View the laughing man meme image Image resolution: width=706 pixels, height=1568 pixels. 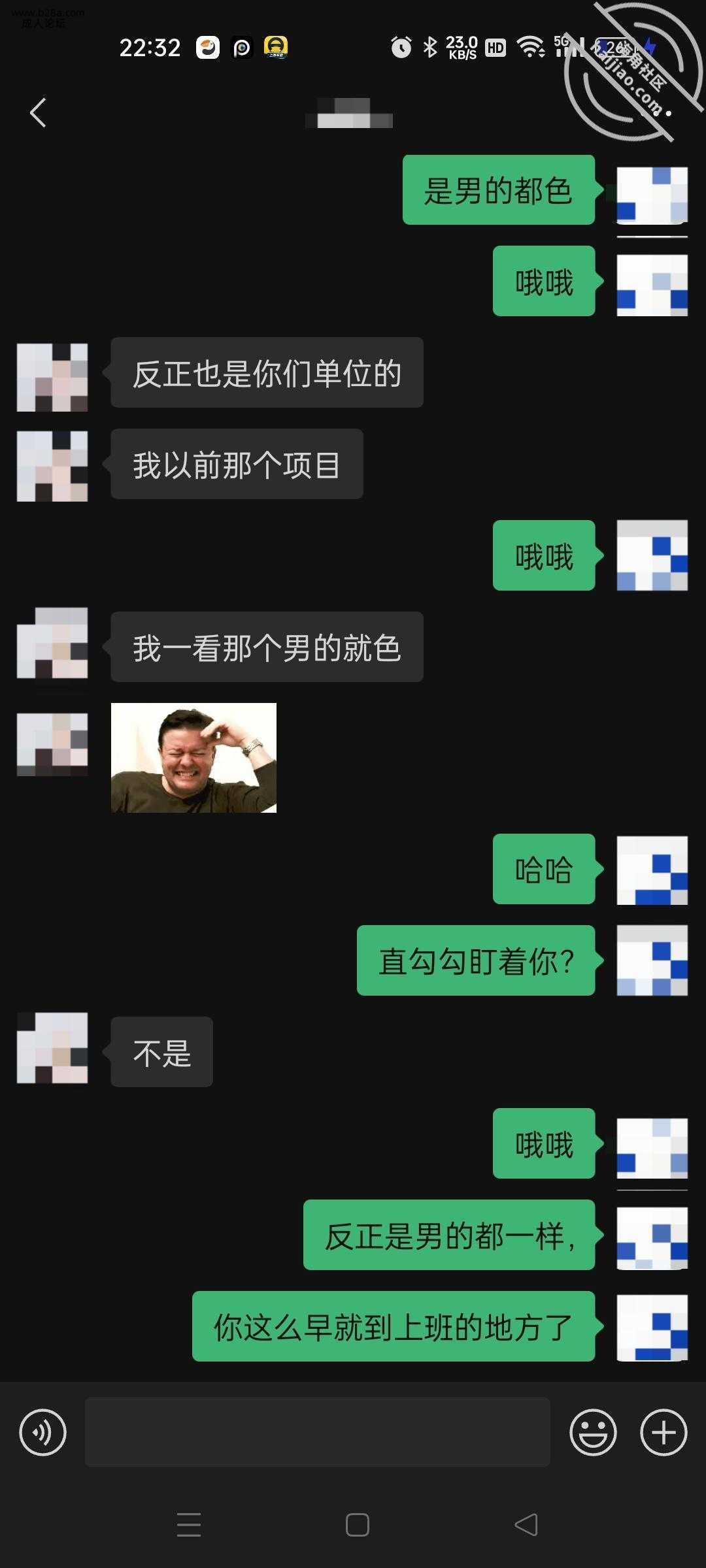click(193, 758)
